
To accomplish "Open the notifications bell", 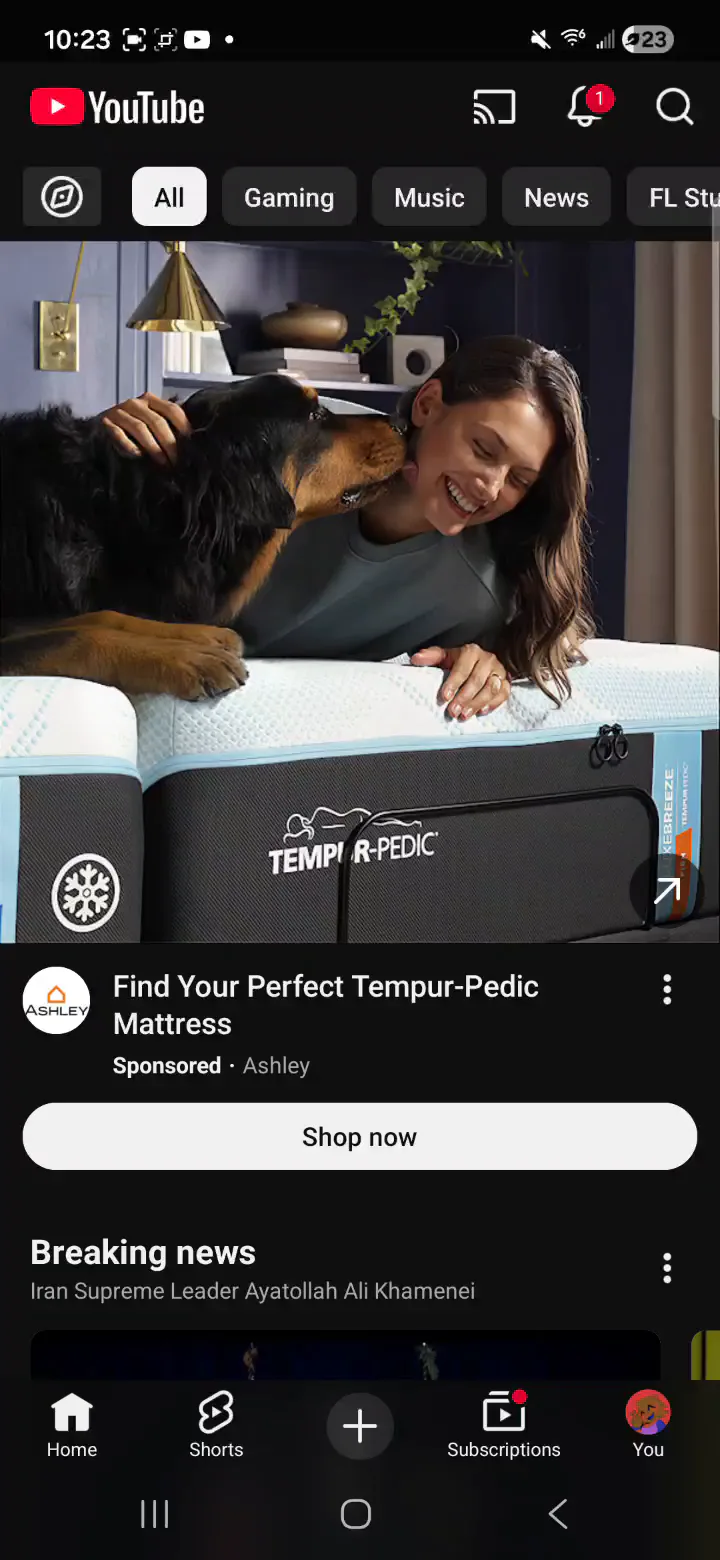I will click(x=586, y=107).
